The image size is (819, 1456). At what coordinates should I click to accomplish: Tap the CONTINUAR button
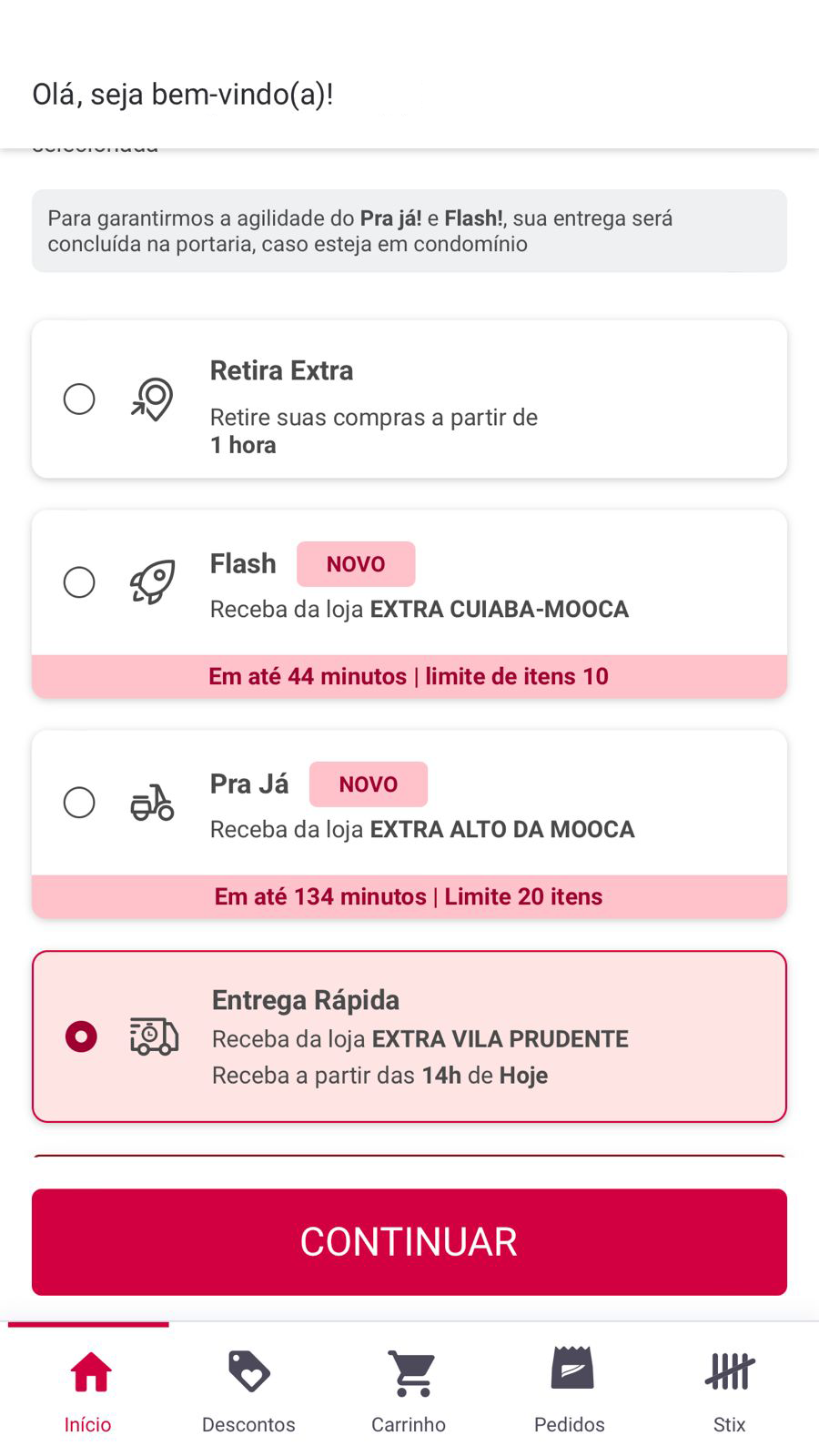(x=409, y=1241)
